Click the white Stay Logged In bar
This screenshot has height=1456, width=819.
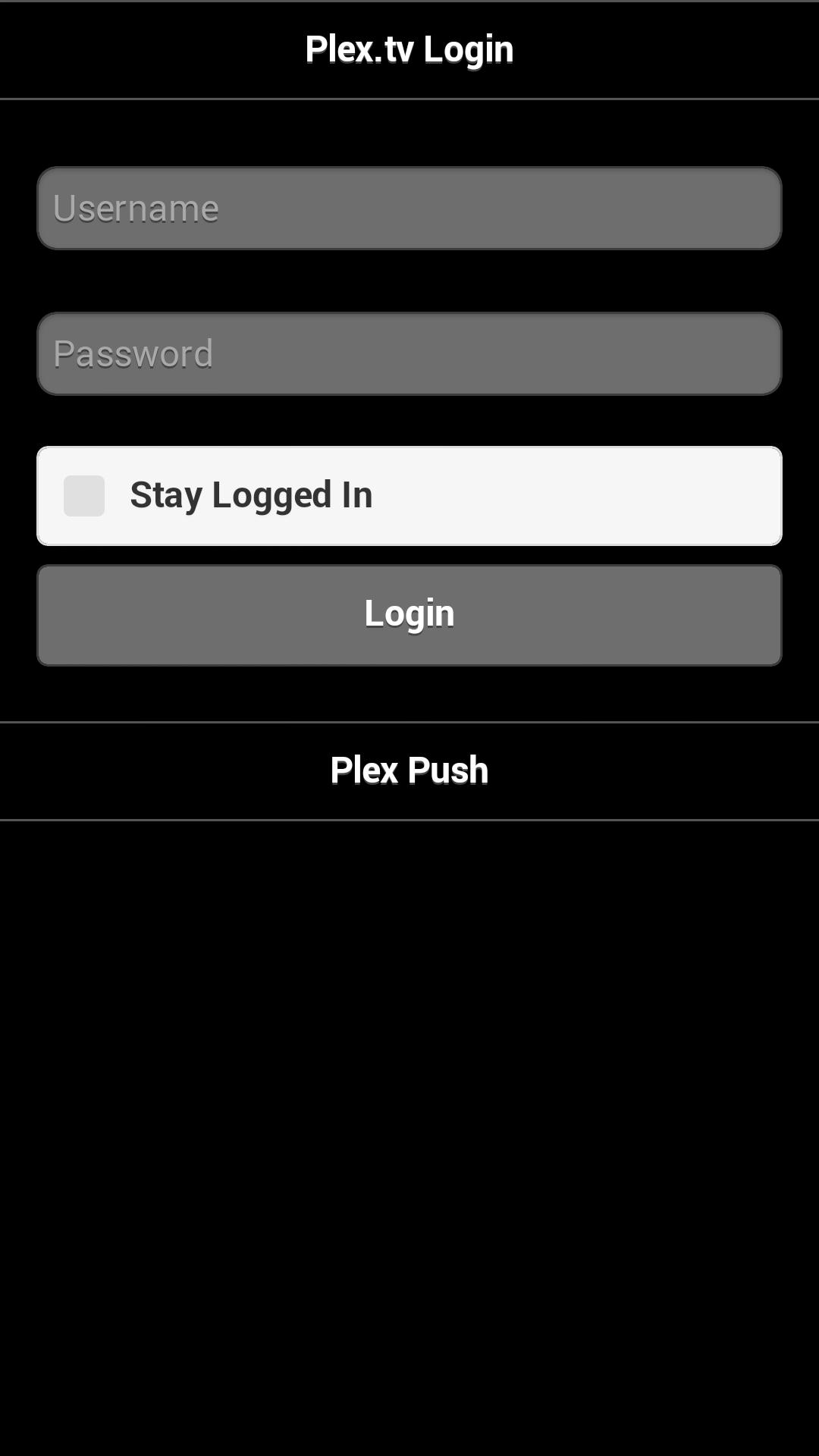point(409,495)
